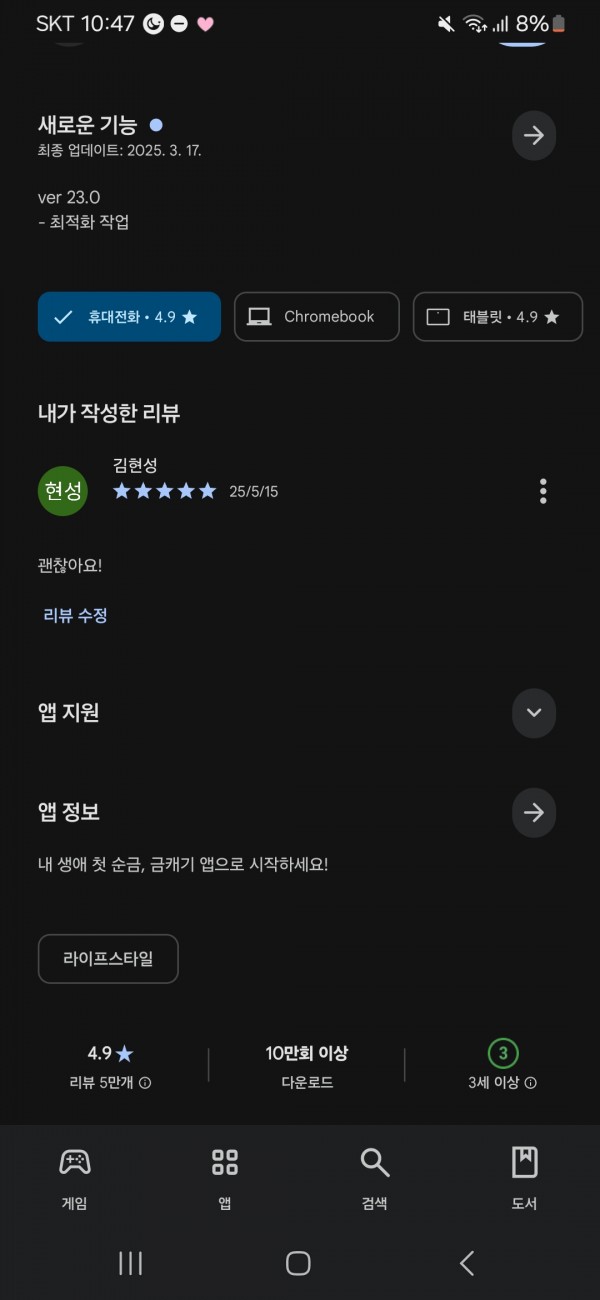This screenshot has width=600, height=1300.
Task: Open the 새로운 기능 arrow
Action: [x=534, y=135]
